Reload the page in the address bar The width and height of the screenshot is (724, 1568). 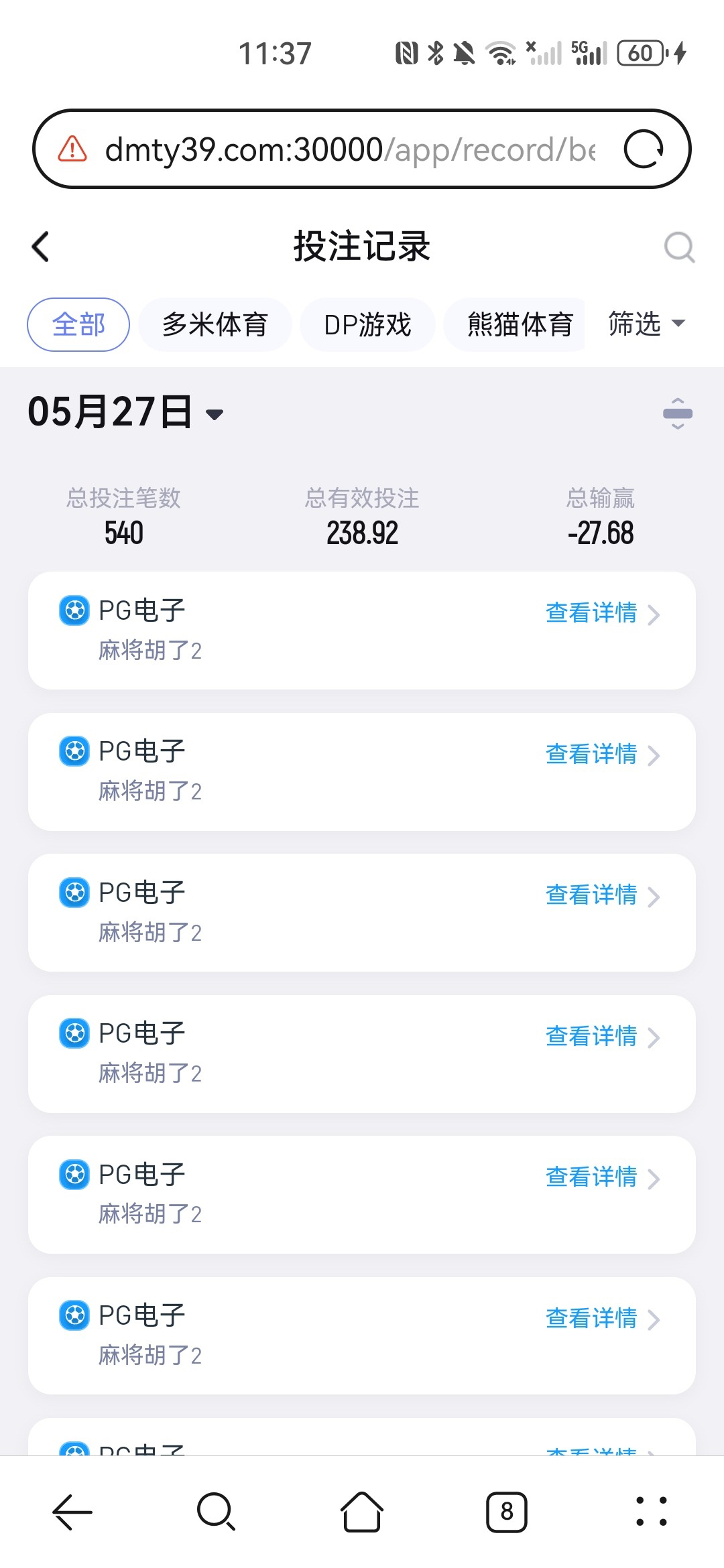click(x=644, y=149)
